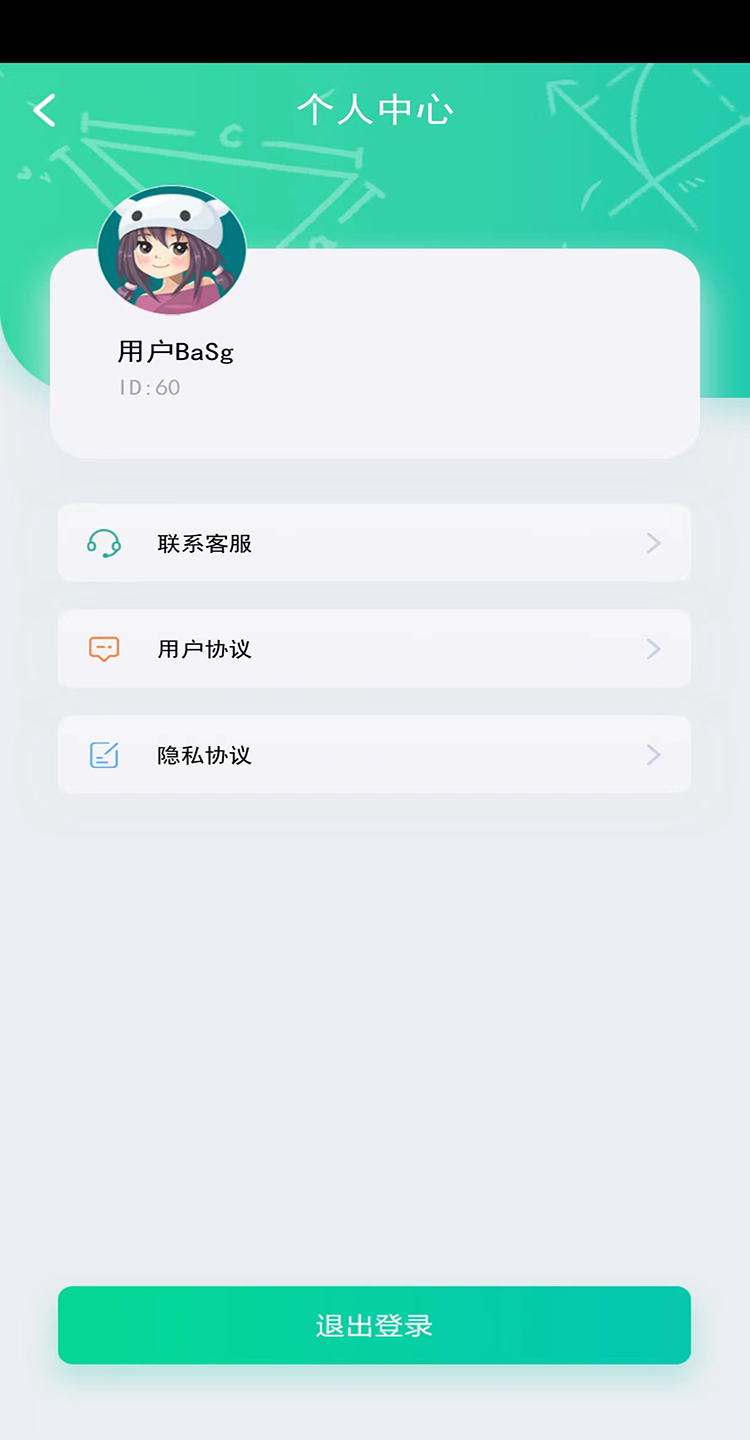The width and height of the screenshot is (750, 1440).
Task: Open the 隐私协议 privacy agreement
Action: click(374, 755)
